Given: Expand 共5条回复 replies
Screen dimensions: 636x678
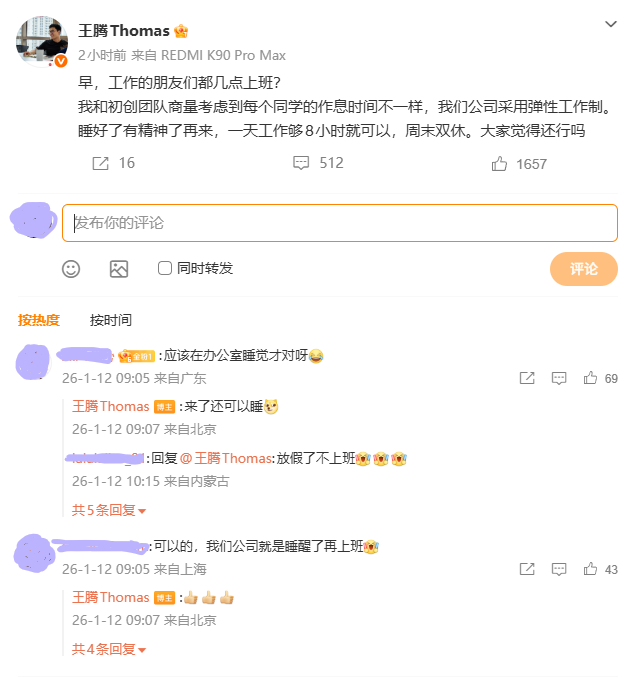Looking at the screenshot, I should coord(109,510).
